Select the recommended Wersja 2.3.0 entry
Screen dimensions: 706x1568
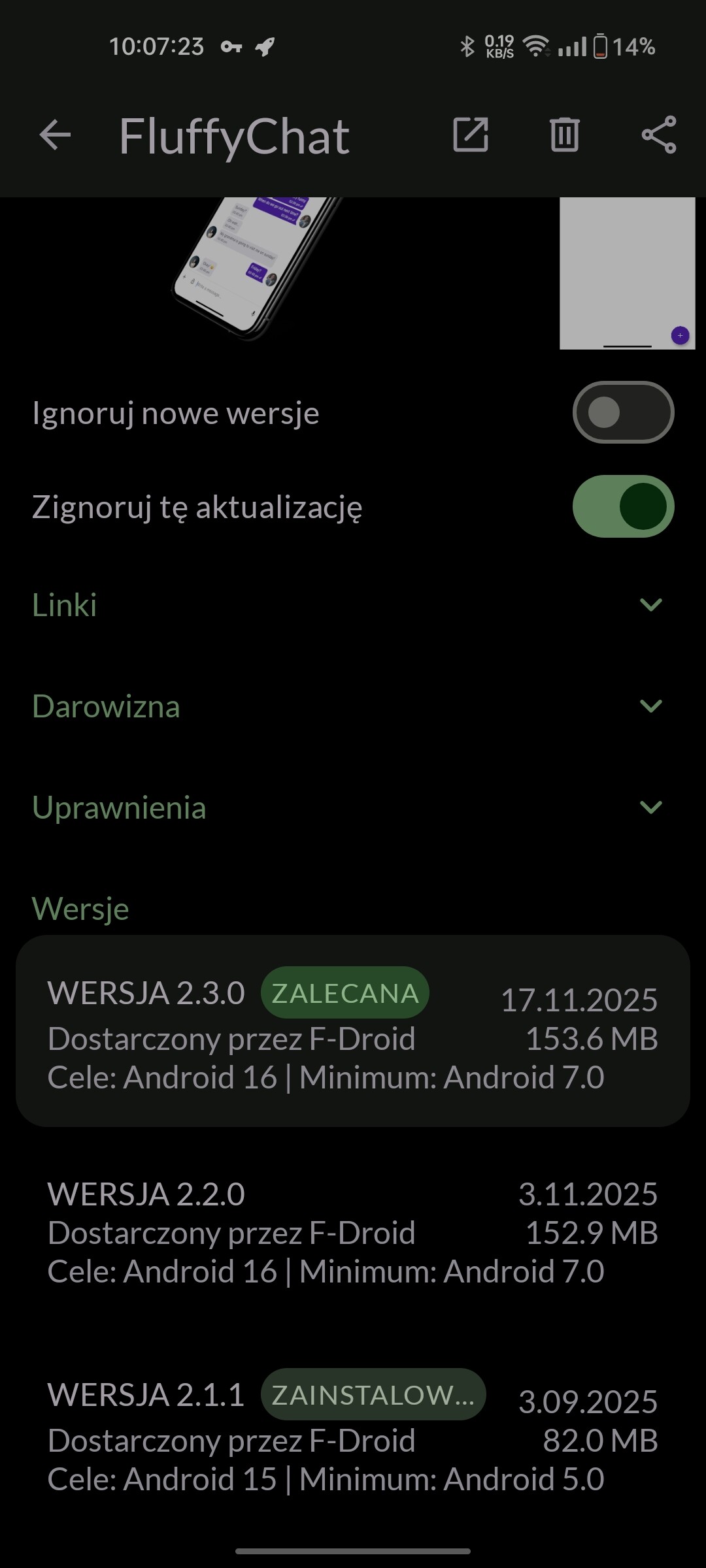point(353,1032)
